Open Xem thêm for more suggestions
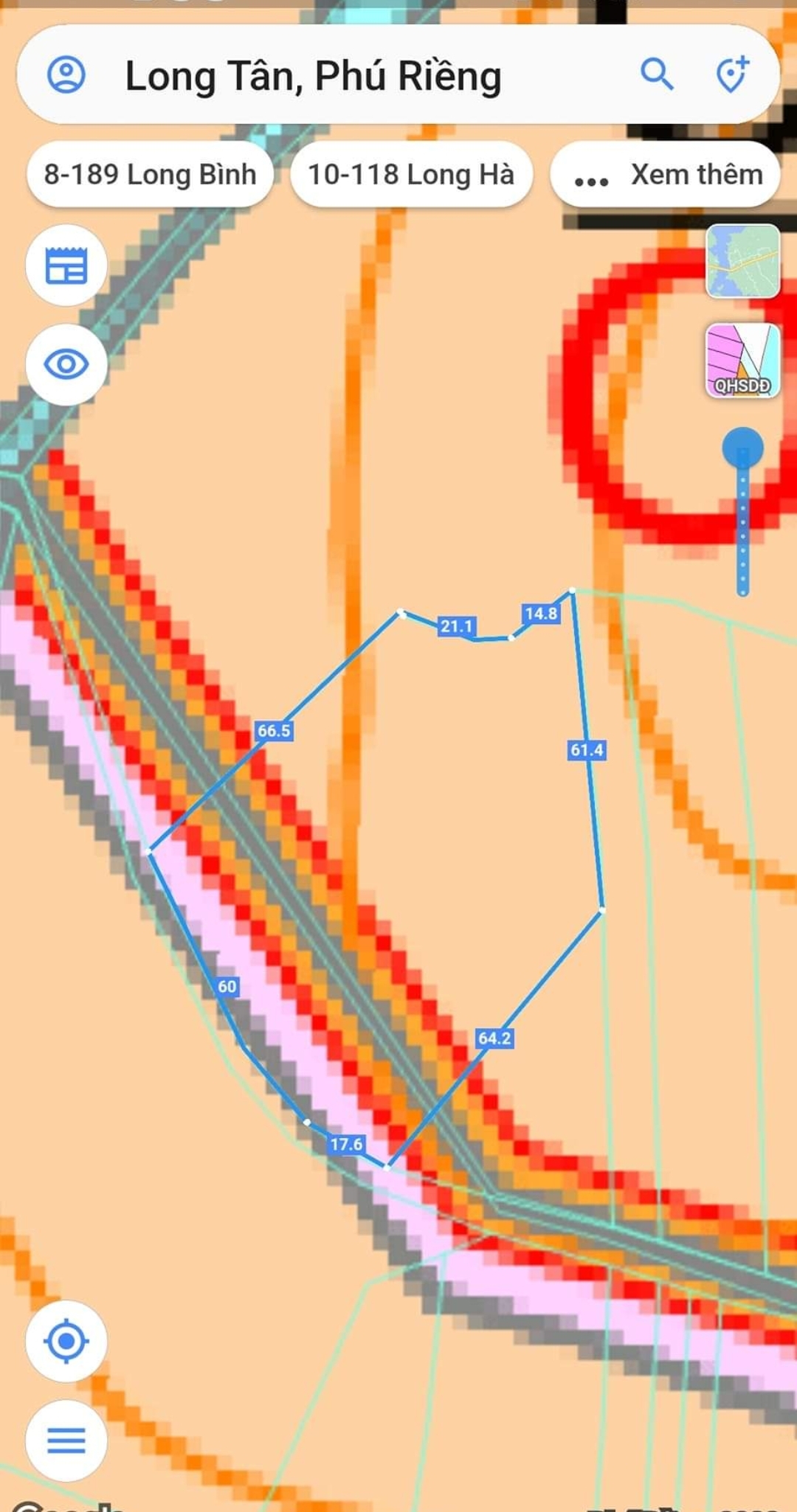 click(x=666, y=176)
